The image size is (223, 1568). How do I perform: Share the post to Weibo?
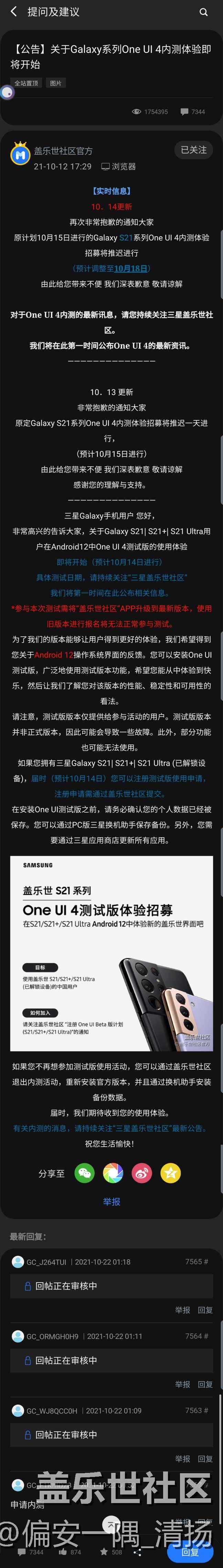(x=141, y=1173)
